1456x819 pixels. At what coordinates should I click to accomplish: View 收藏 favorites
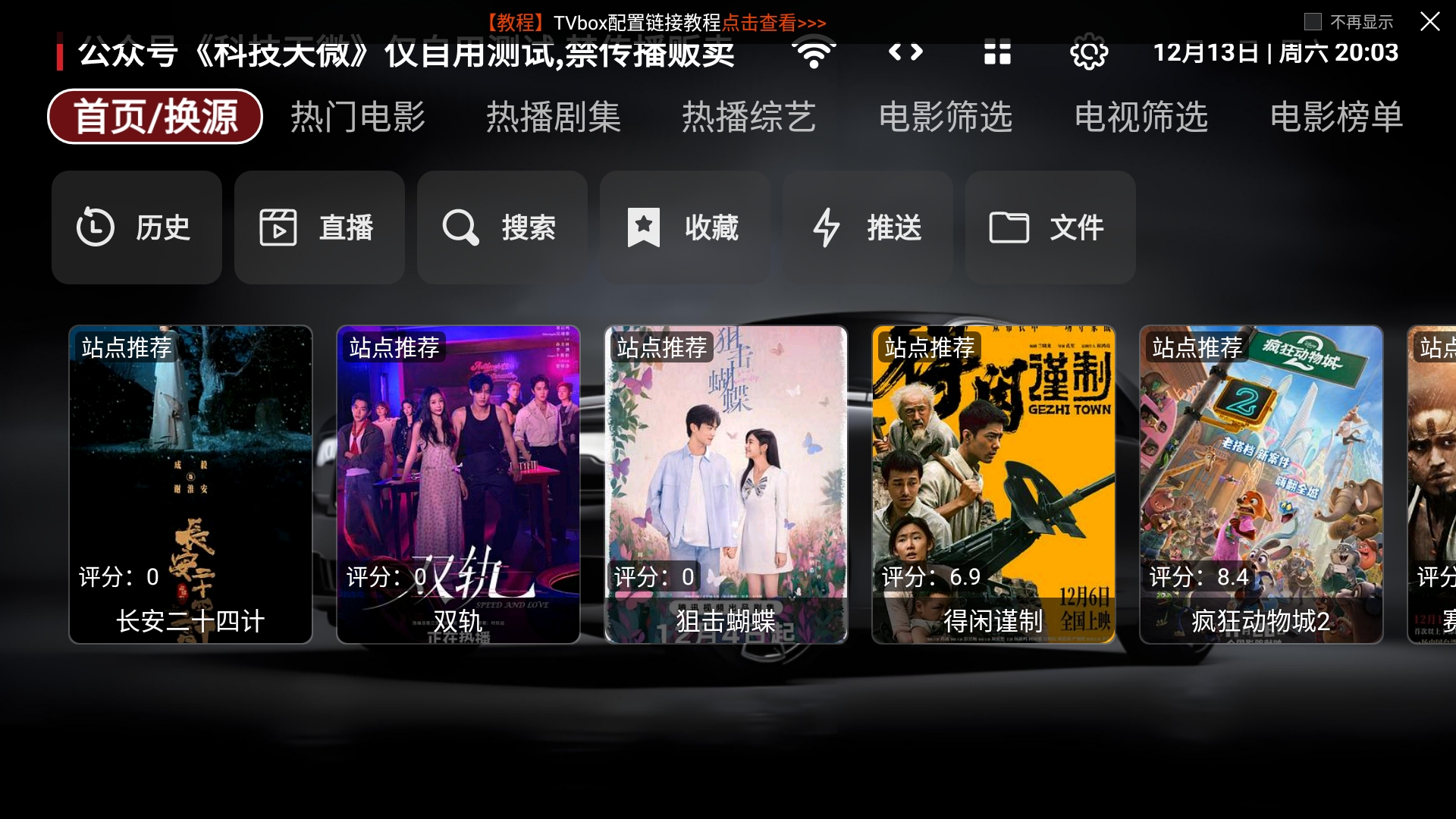point(685,227)
